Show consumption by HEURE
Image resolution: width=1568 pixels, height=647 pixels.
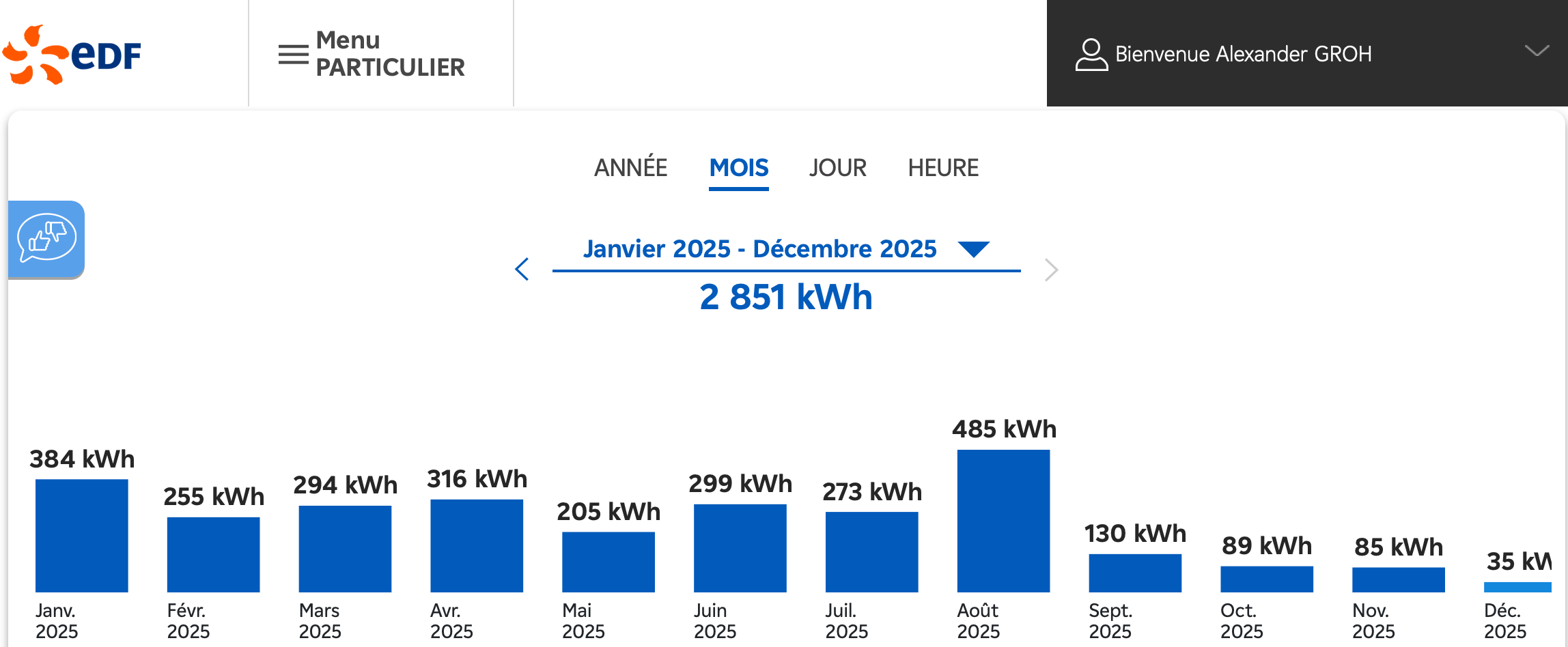click(x=942, y=168)
